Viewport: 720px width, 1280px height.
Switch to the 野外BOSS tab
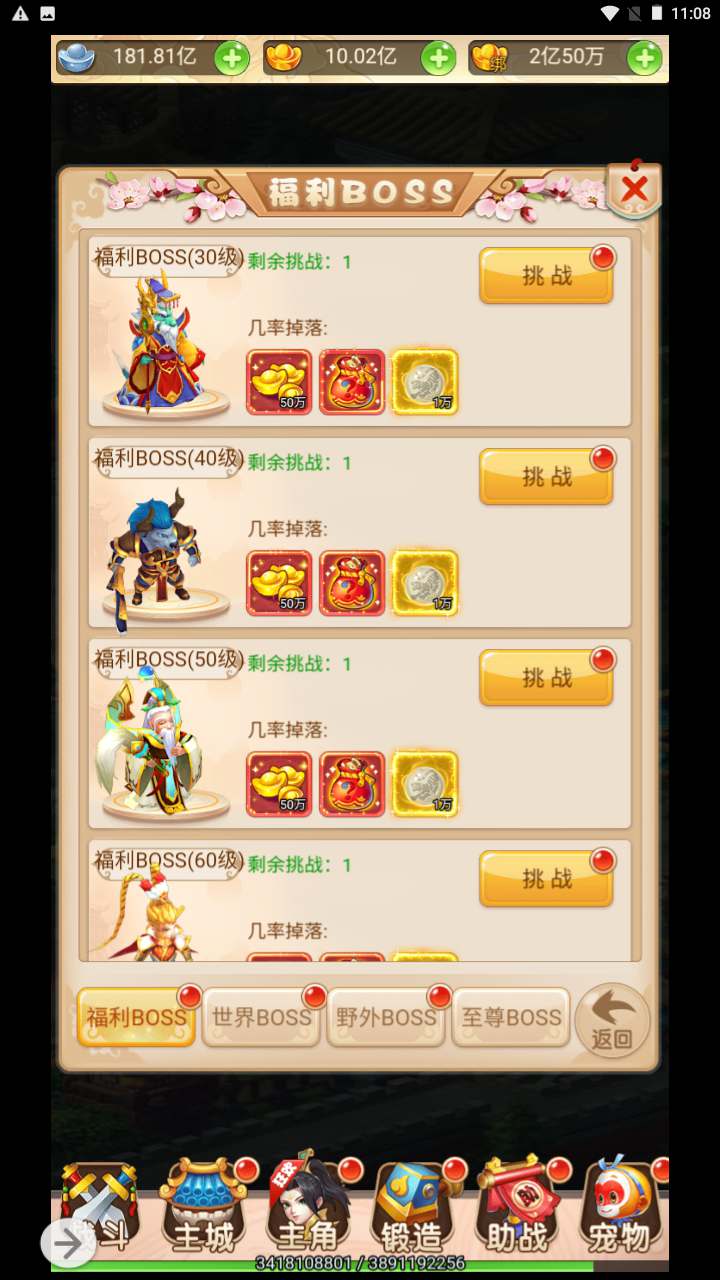tap(386, 1017)
